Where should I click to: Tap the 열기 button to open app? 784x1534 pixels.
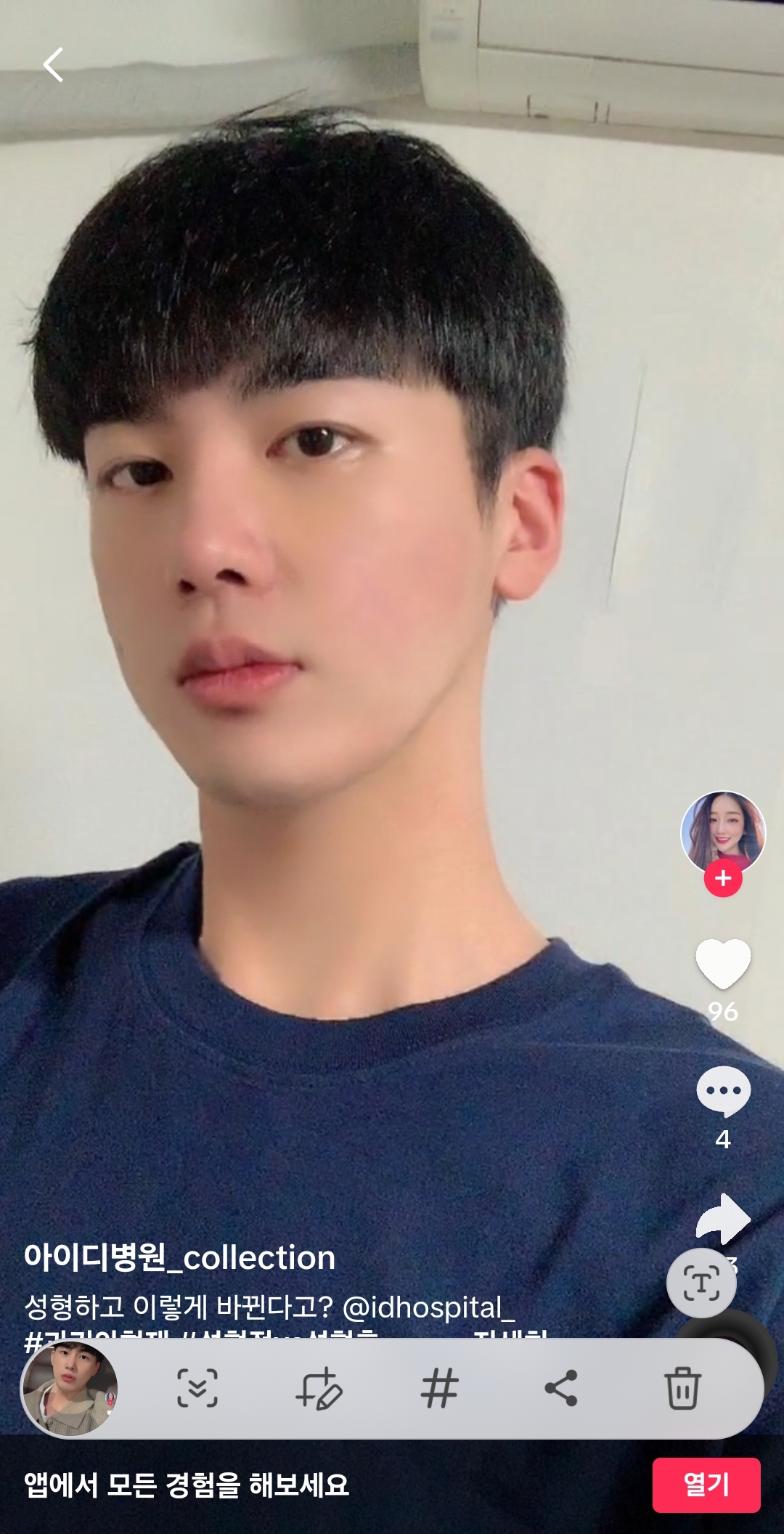(706, 1485)
